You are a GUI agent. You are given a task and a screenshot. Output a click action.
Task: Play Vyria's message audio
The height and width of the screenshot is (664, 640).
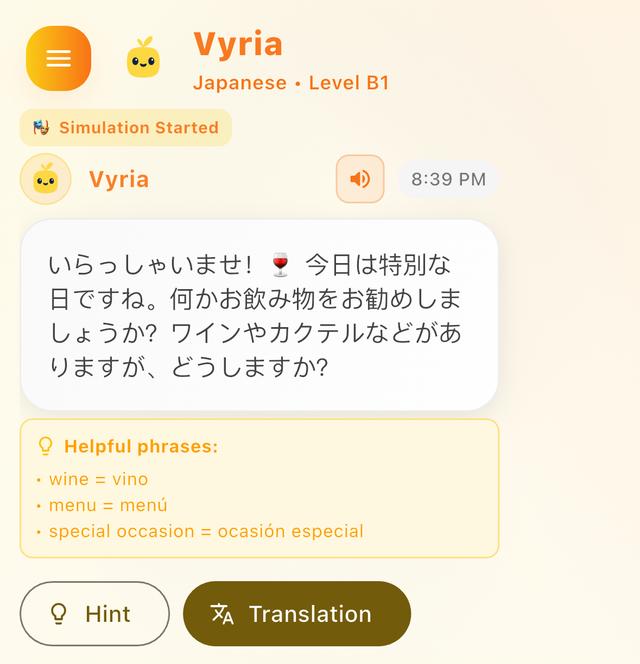(x=360, y=179)
